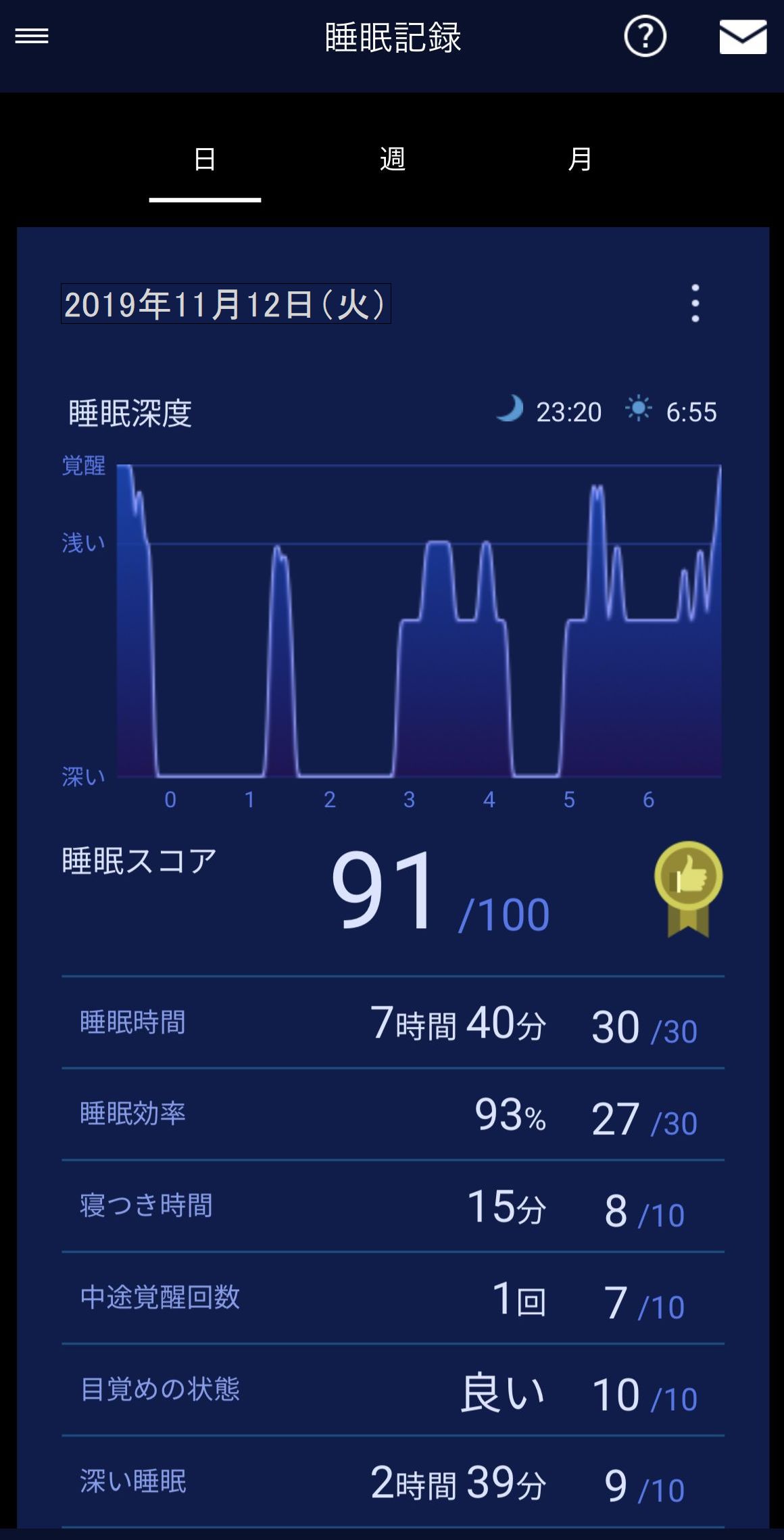784x1540 pixels.
Task: Open the help question mark icon
Action: (645, 37)
